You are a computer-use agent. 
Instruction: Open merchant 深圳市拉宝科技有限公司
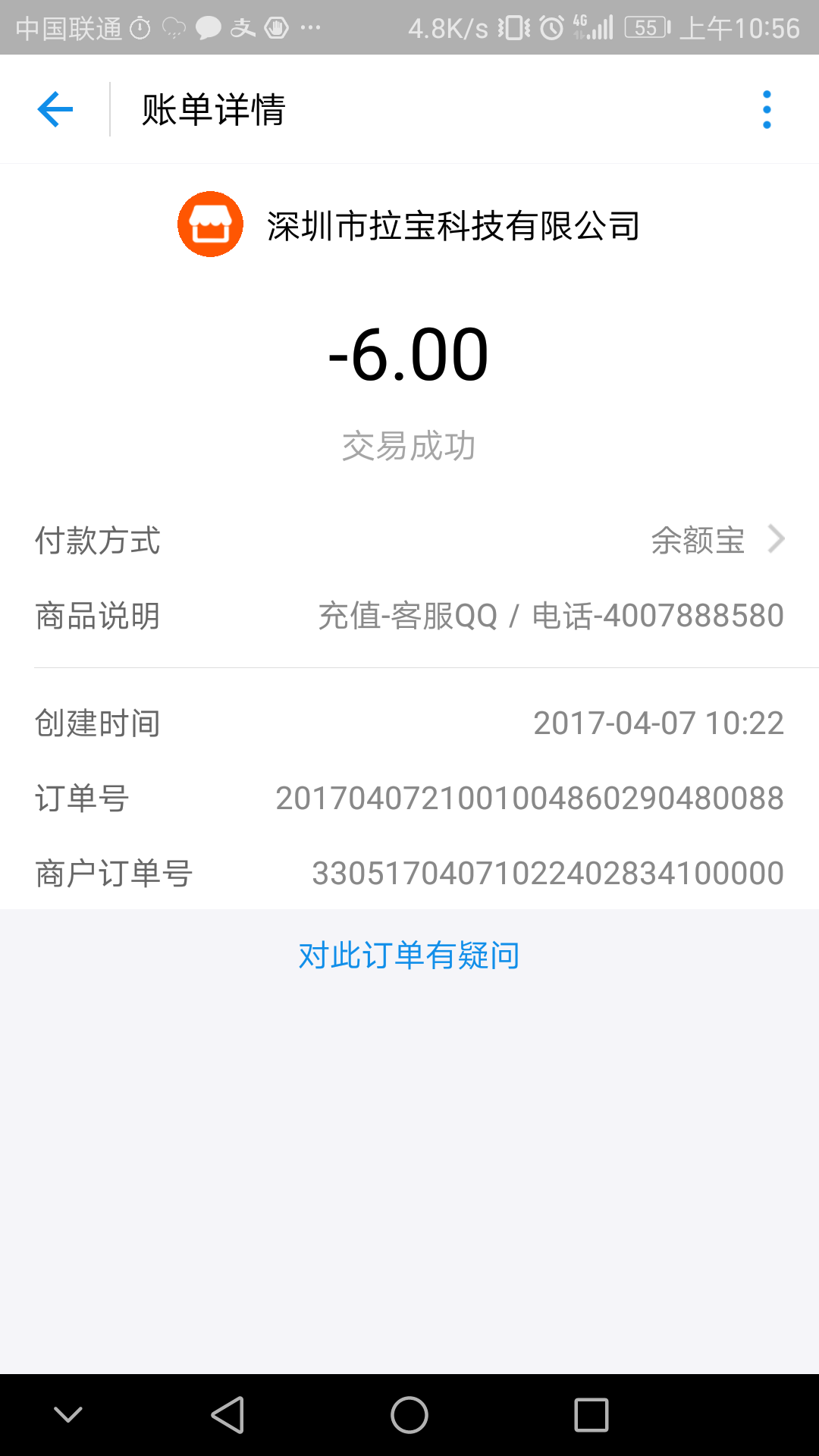point(409,225)
